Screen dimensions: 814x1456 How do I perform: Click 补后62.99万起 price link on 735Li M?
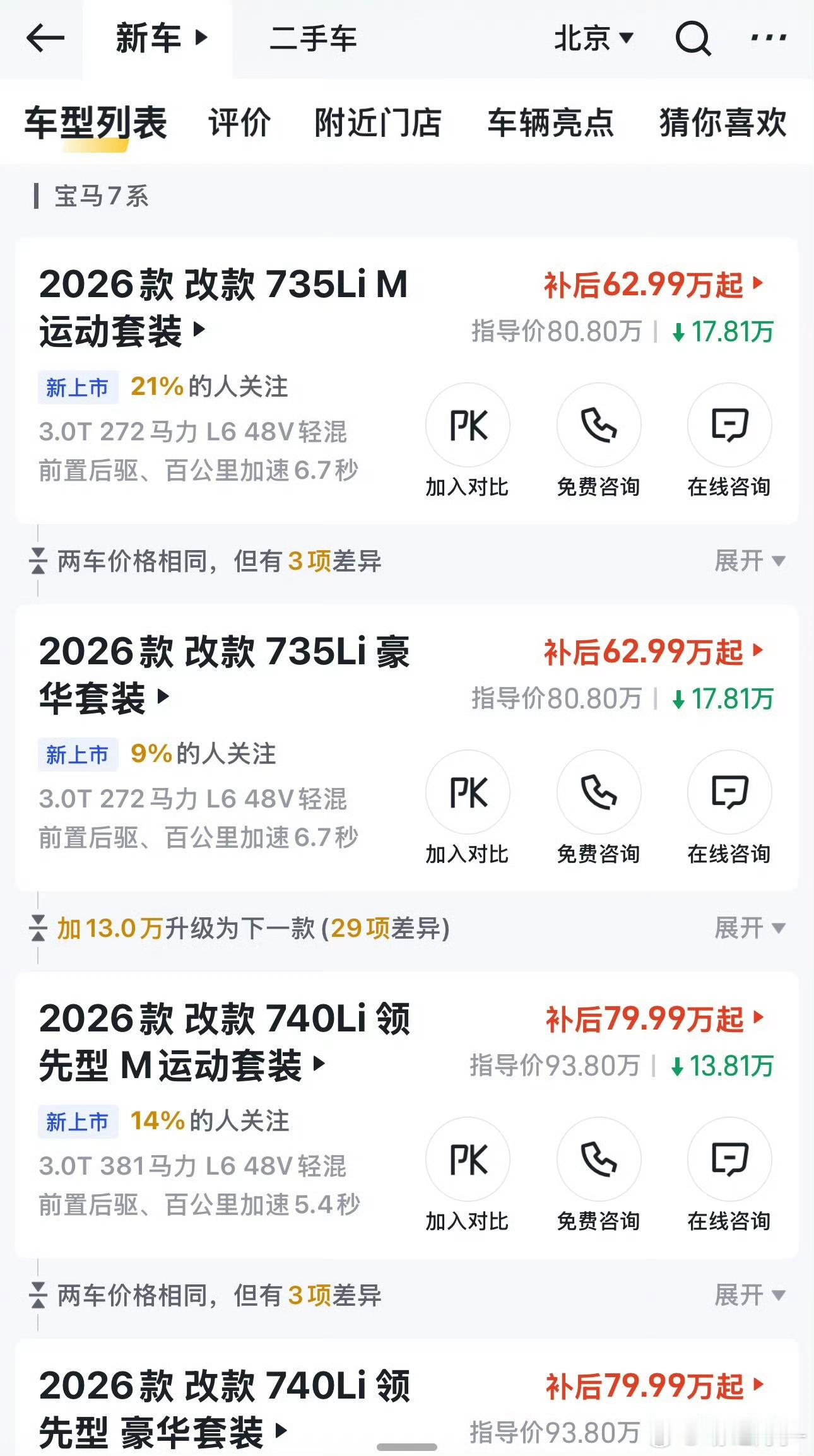(x=650, y=285)
